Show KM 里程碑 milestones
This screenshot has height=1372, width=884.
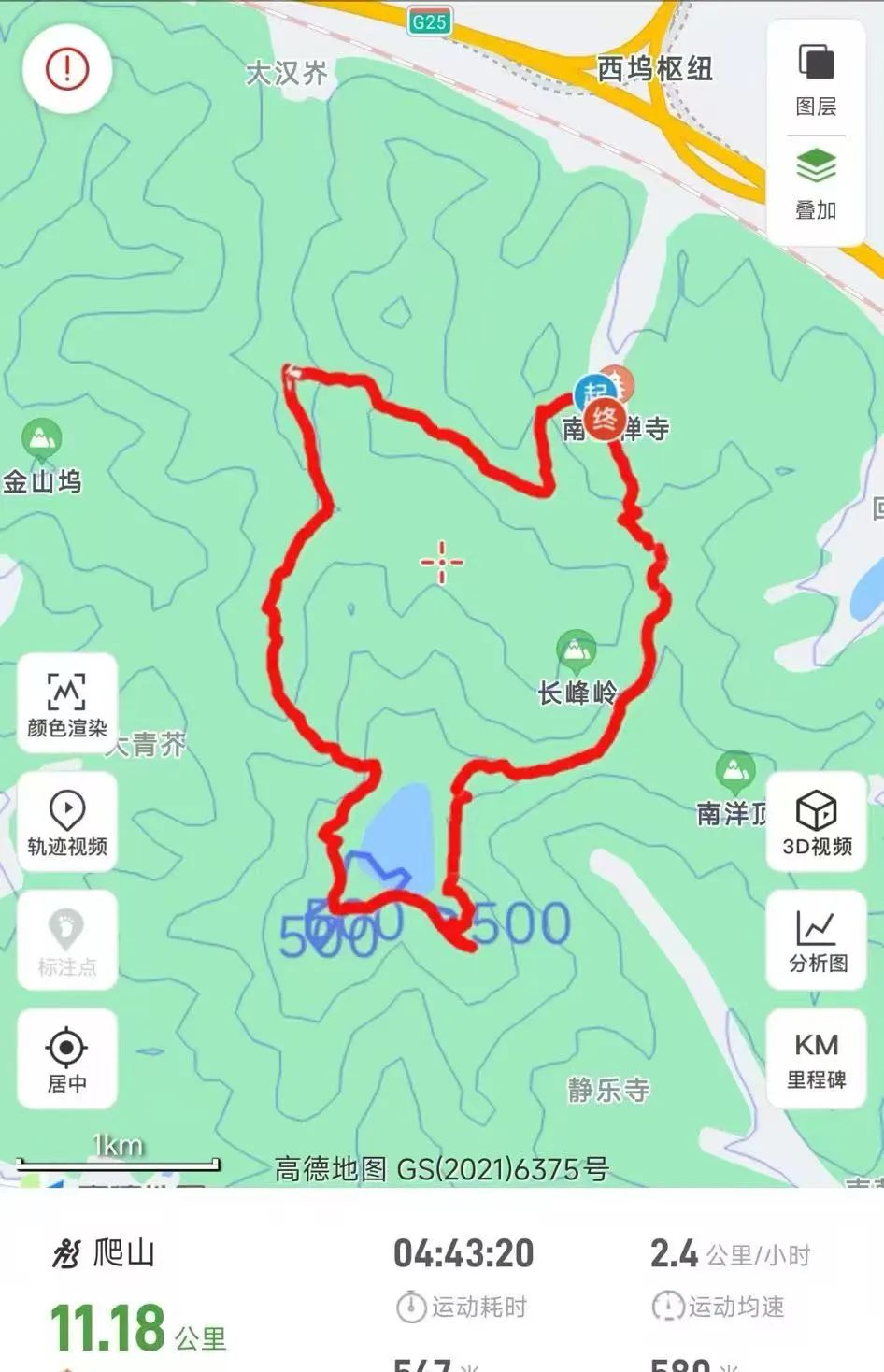(x=817, y=1059)
